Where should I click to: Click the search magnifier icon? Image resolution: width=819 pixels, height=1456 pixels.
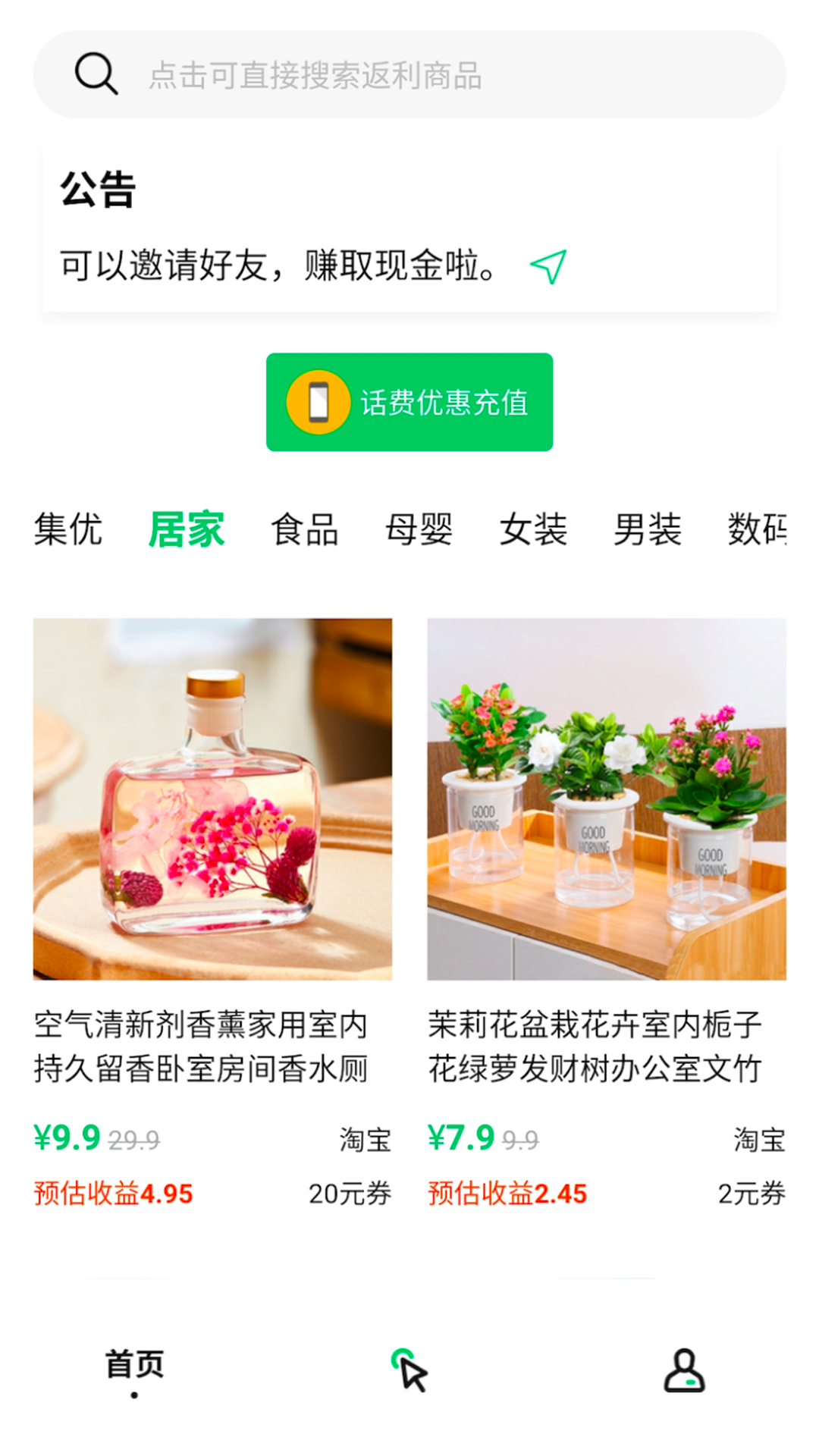click(96, 74)
